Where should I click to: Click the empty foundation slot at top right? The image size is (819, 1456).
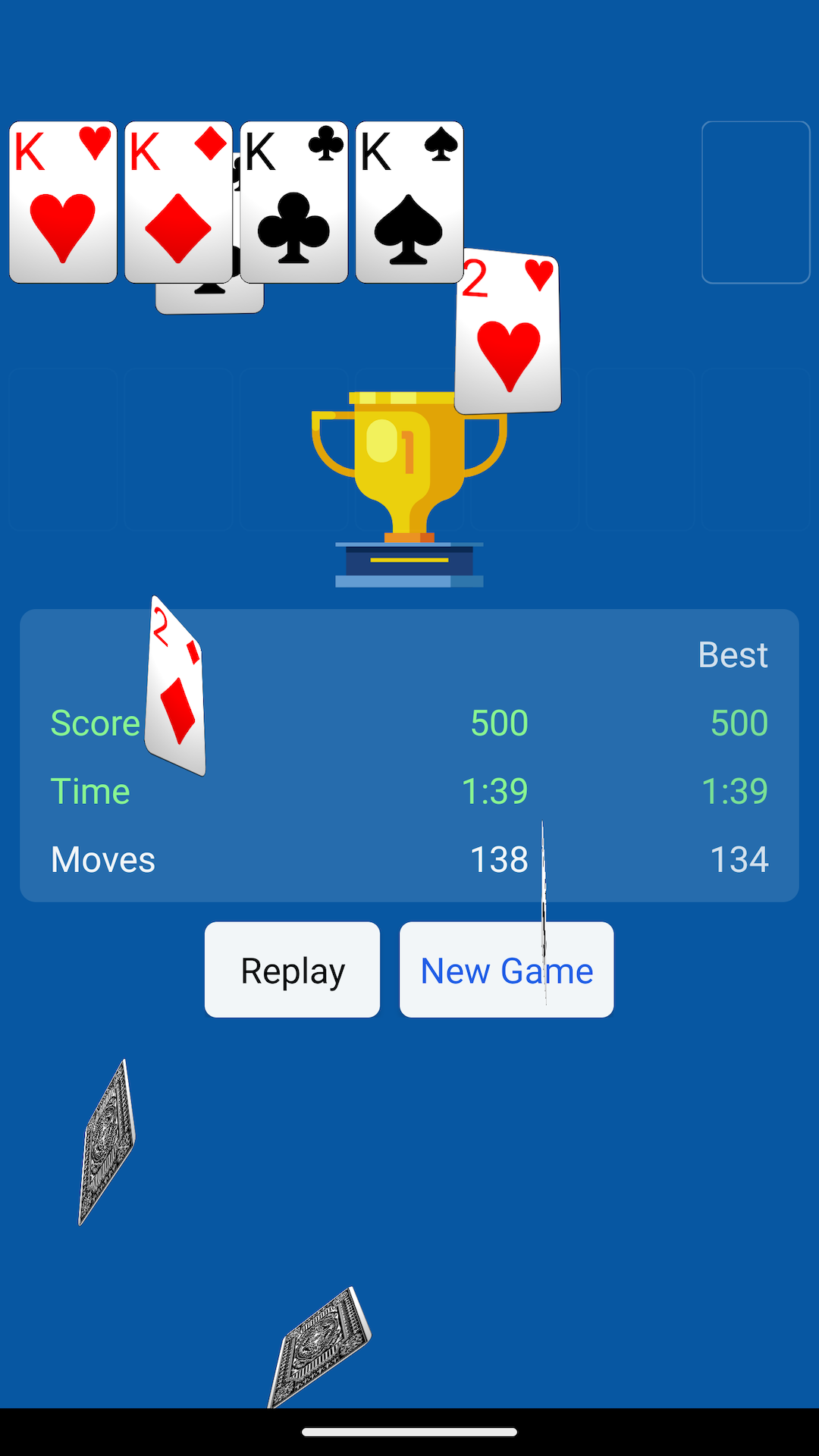[755, 203]
